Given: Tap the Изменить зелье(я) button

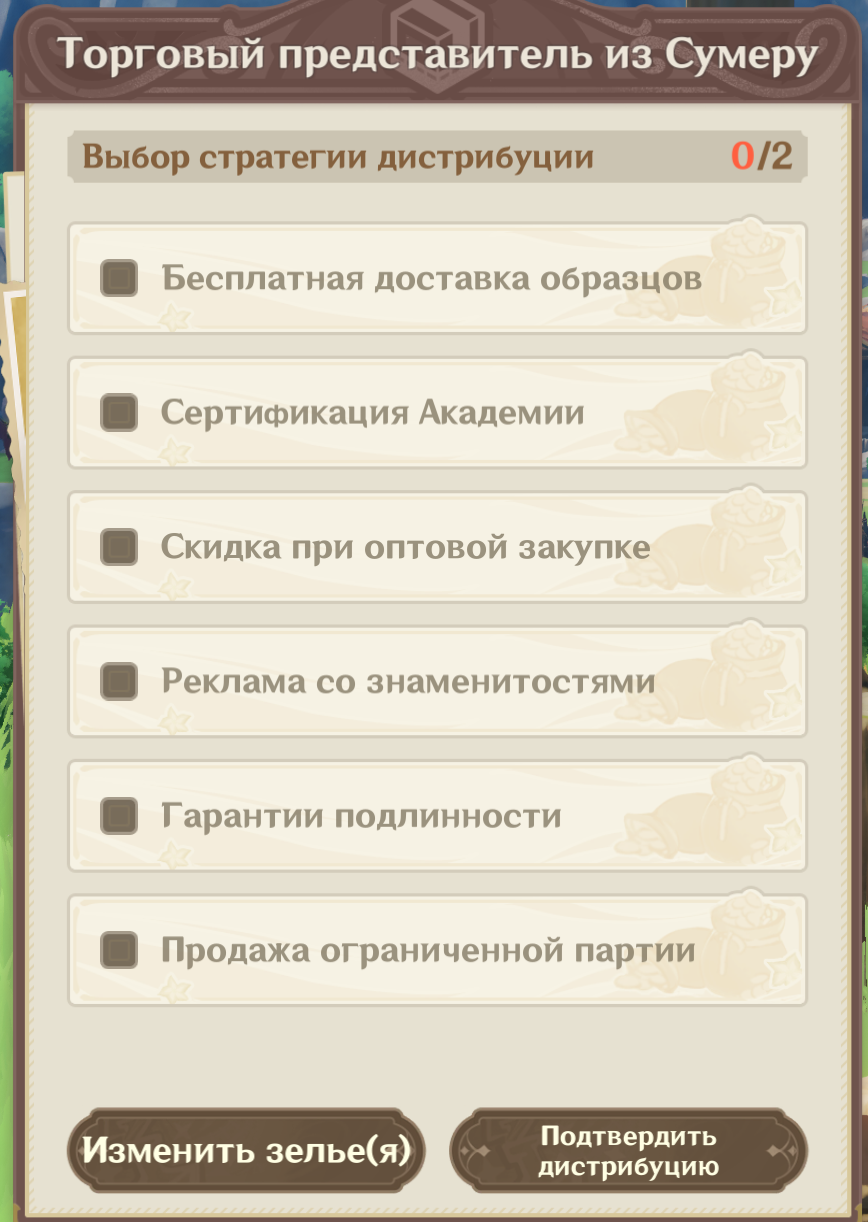Looking at the screenshot, I should (246, 1150).
